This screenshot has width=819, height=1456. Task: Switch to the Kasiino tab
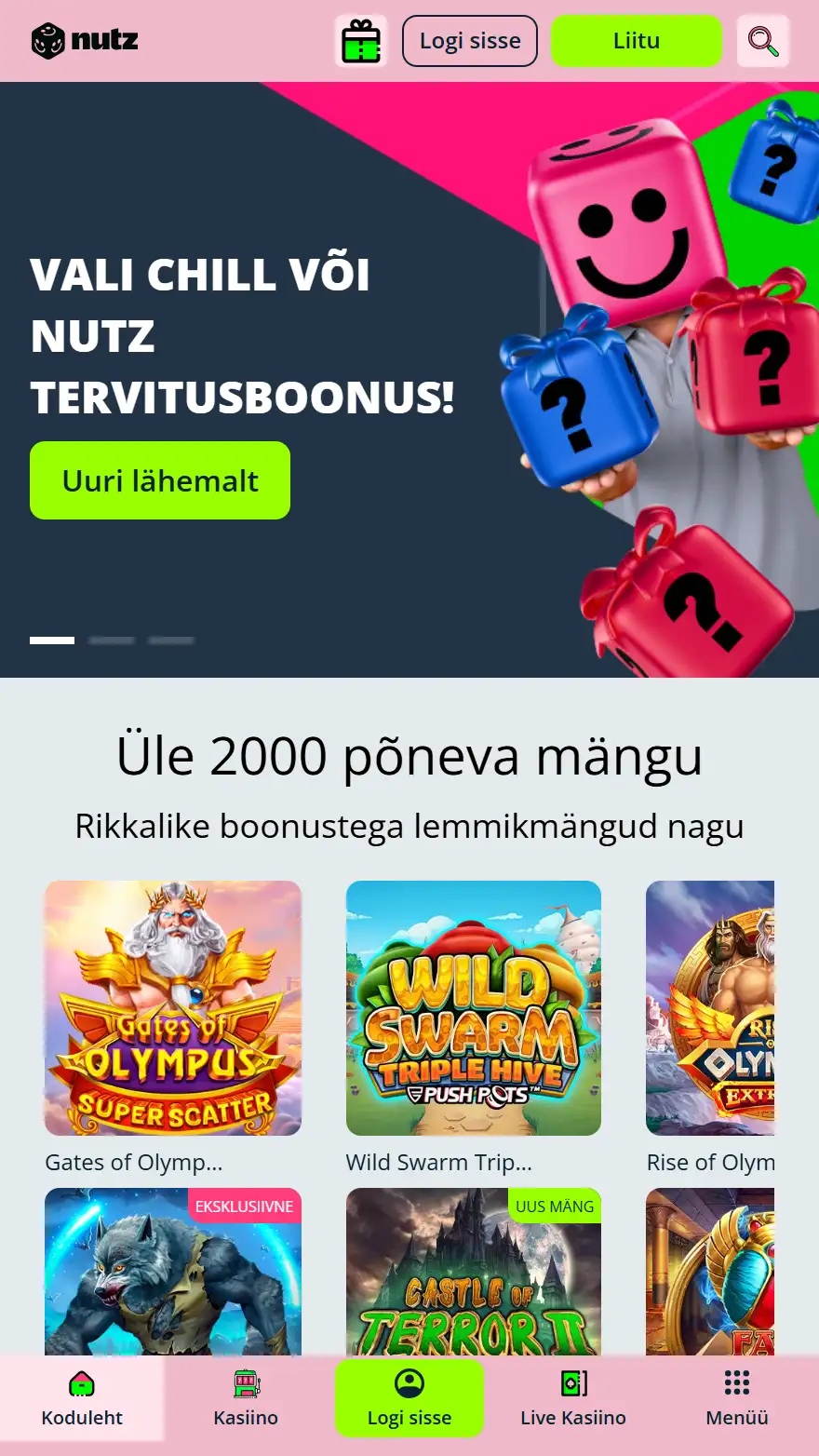tap(246, 1399)
